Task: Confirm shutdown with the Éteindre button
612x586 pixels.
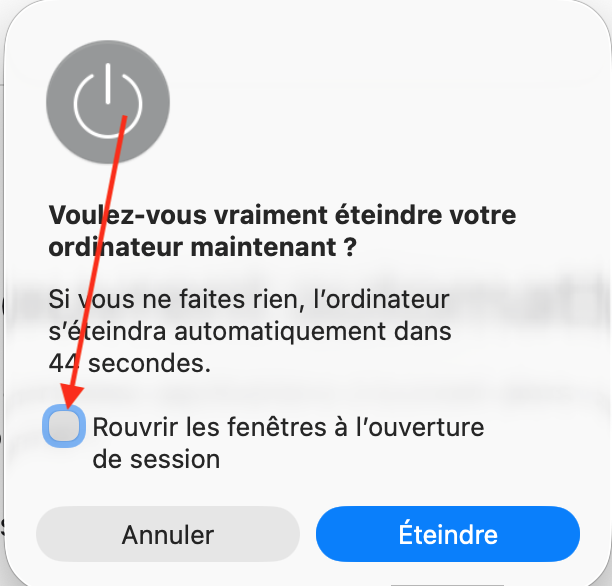Action: click(x=448, y=534)
